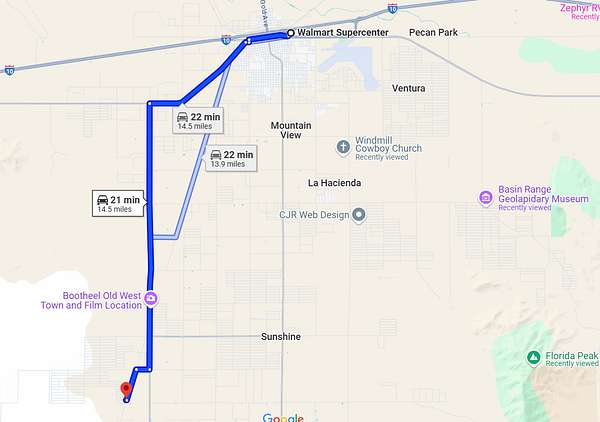600x422 pixels.
Task: Tap the Florida Peak marker
Action: [535, 357]
